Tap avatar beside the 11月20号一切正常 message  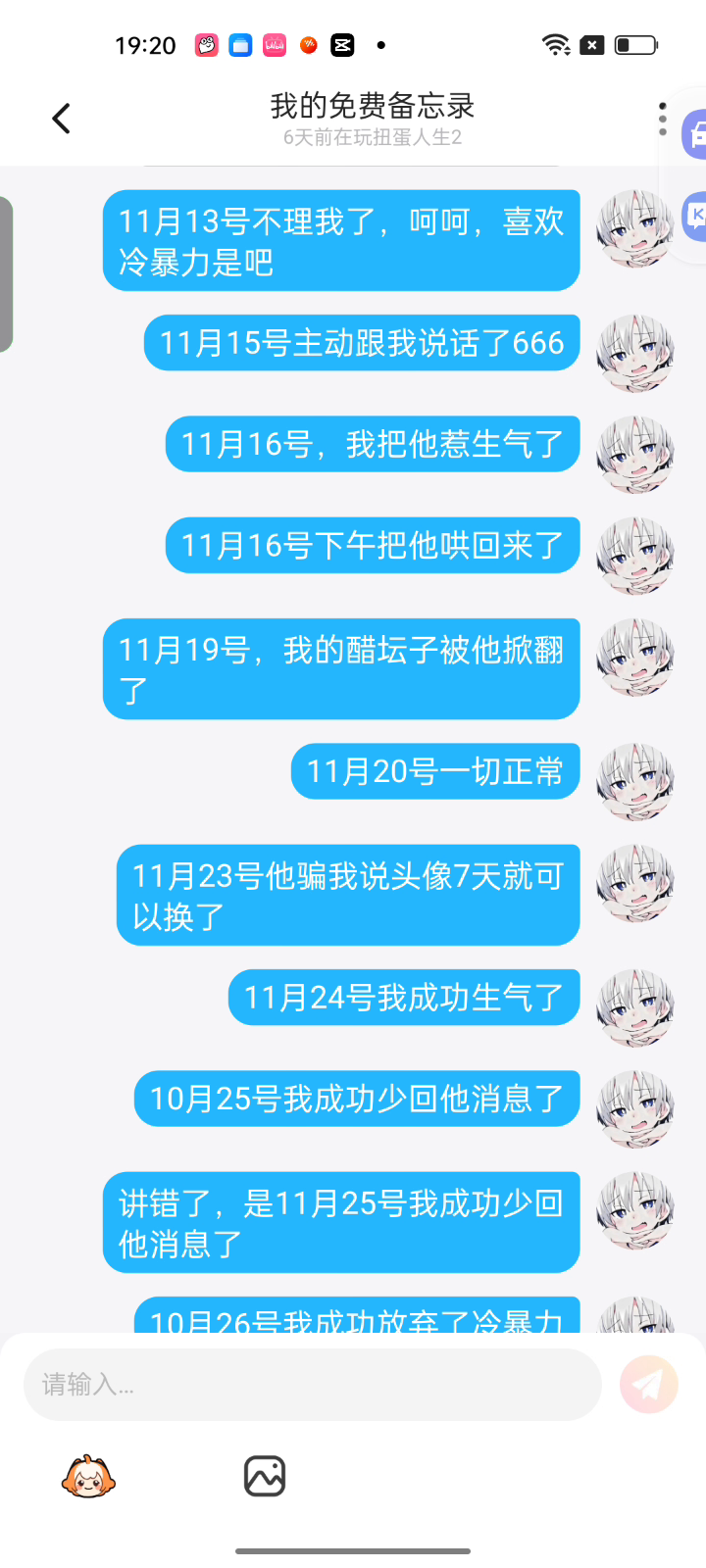[x=635, y=780]
